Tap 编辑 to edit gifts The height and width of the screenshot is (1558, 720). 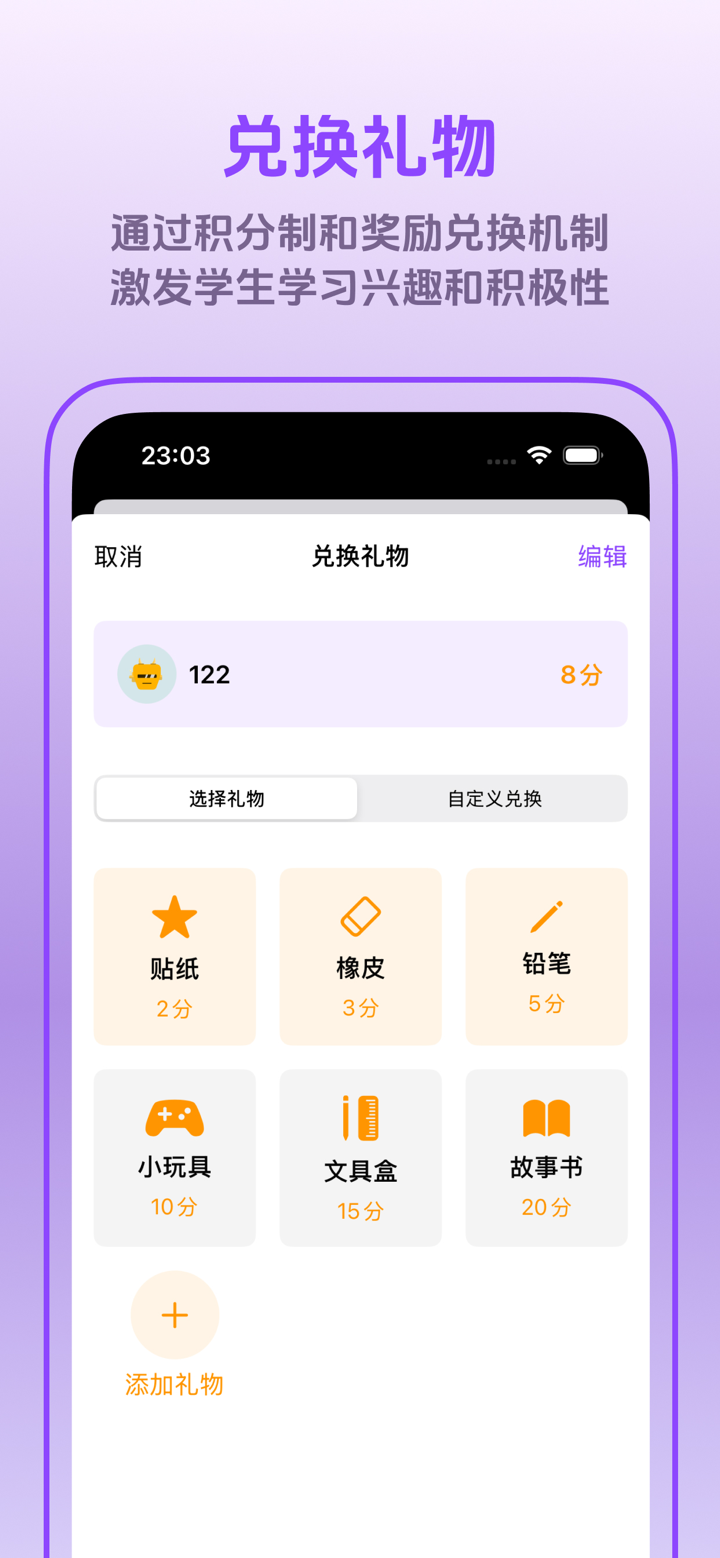point(601,556)
